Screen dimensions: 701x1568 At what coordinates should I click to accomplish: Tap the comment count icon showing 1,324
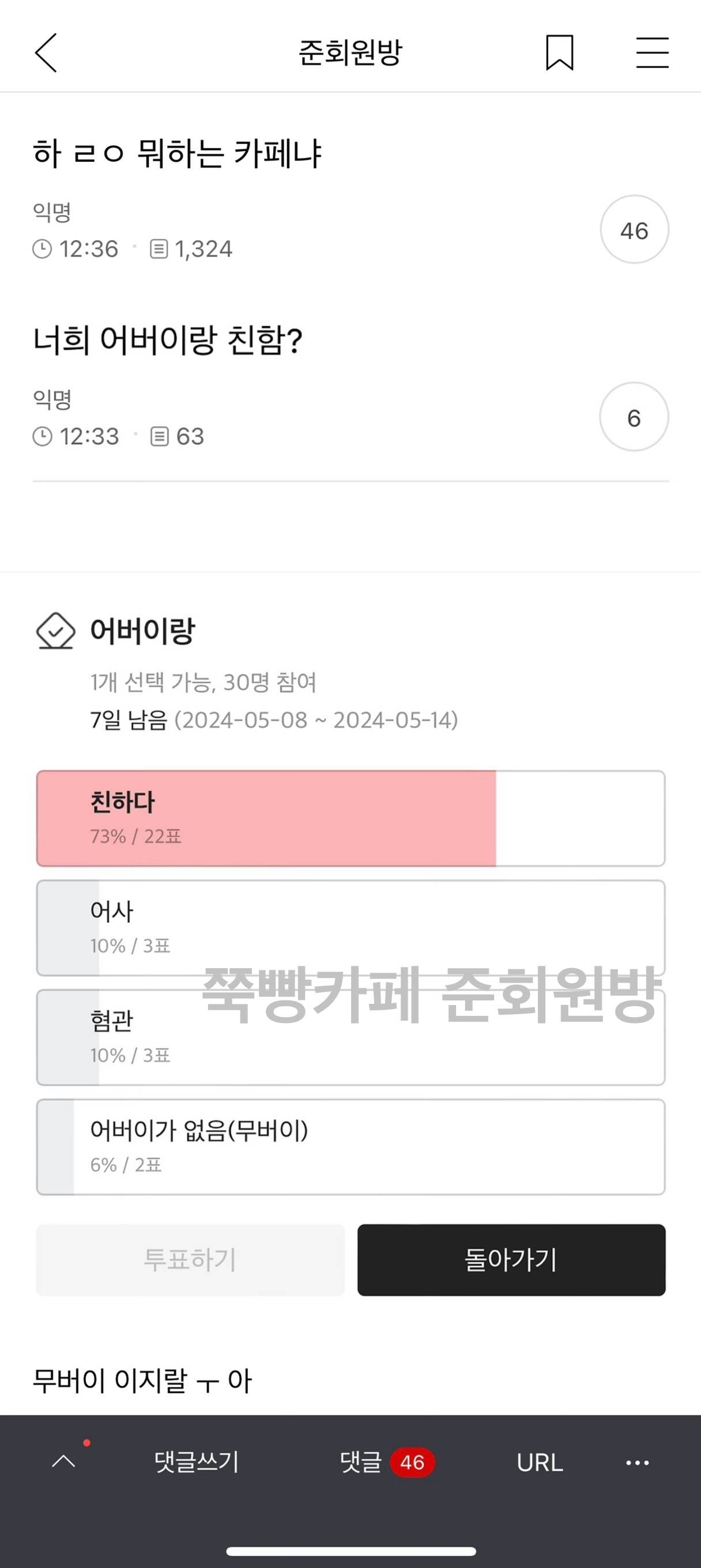pyautogui.click(x=159, y=248)
